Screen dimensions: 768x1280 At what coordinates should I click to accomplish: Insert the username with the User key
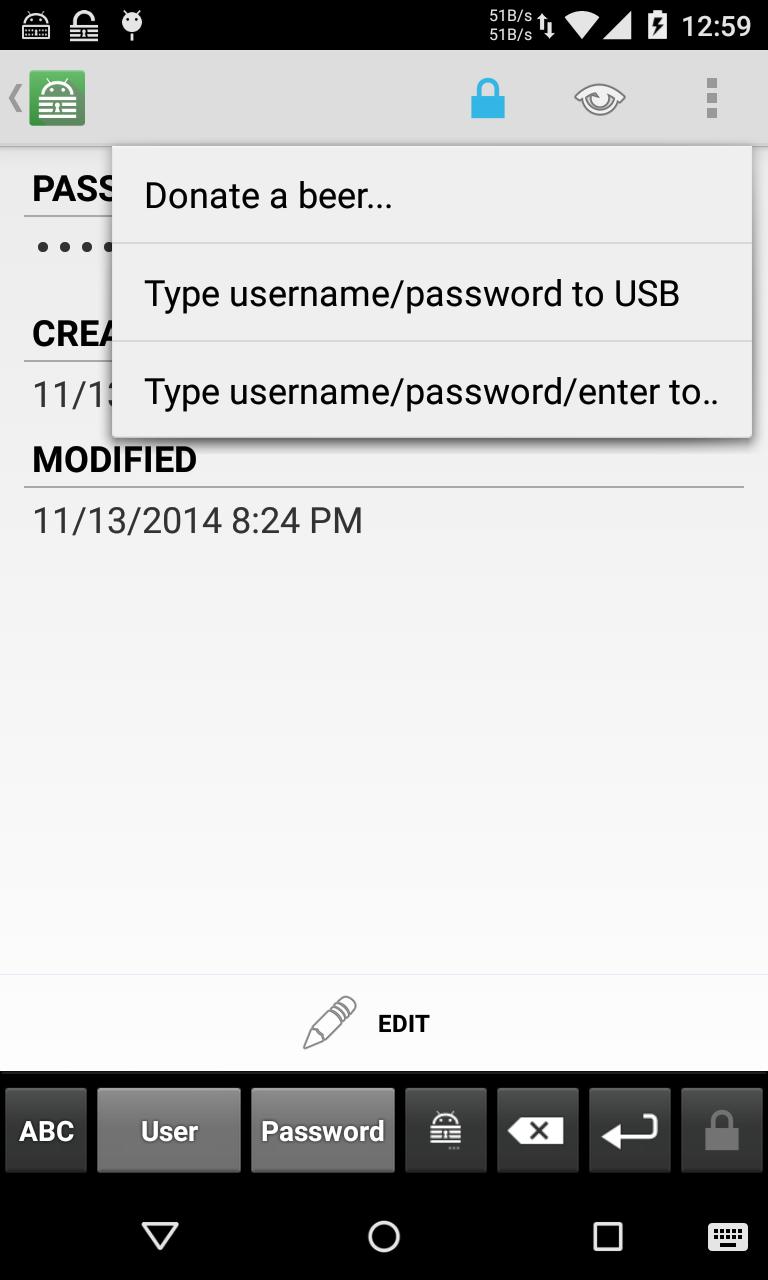click(169, 1131)
